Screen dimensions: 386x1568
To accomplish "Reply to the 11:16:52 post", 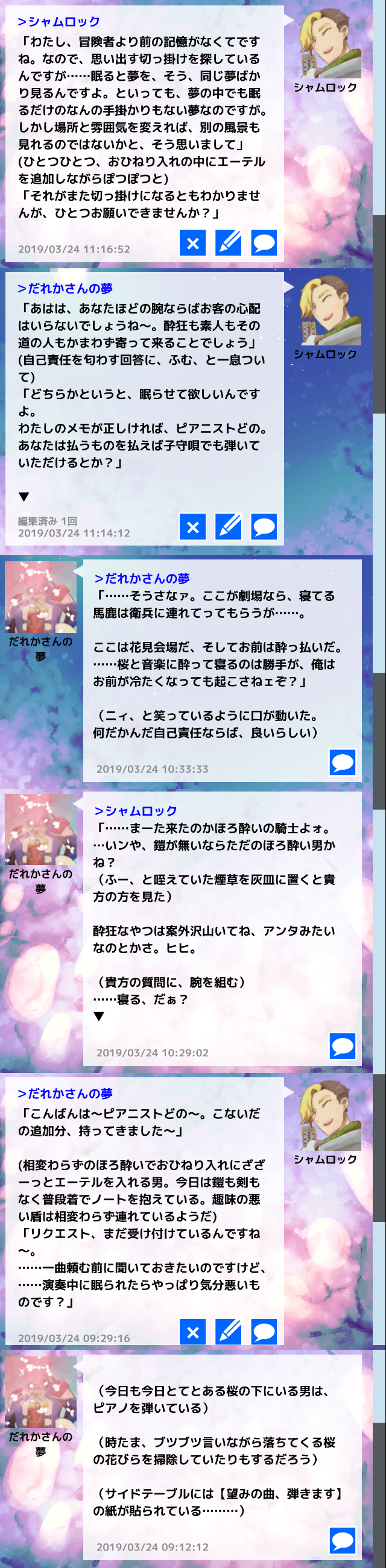I will [x=264, y=243].
